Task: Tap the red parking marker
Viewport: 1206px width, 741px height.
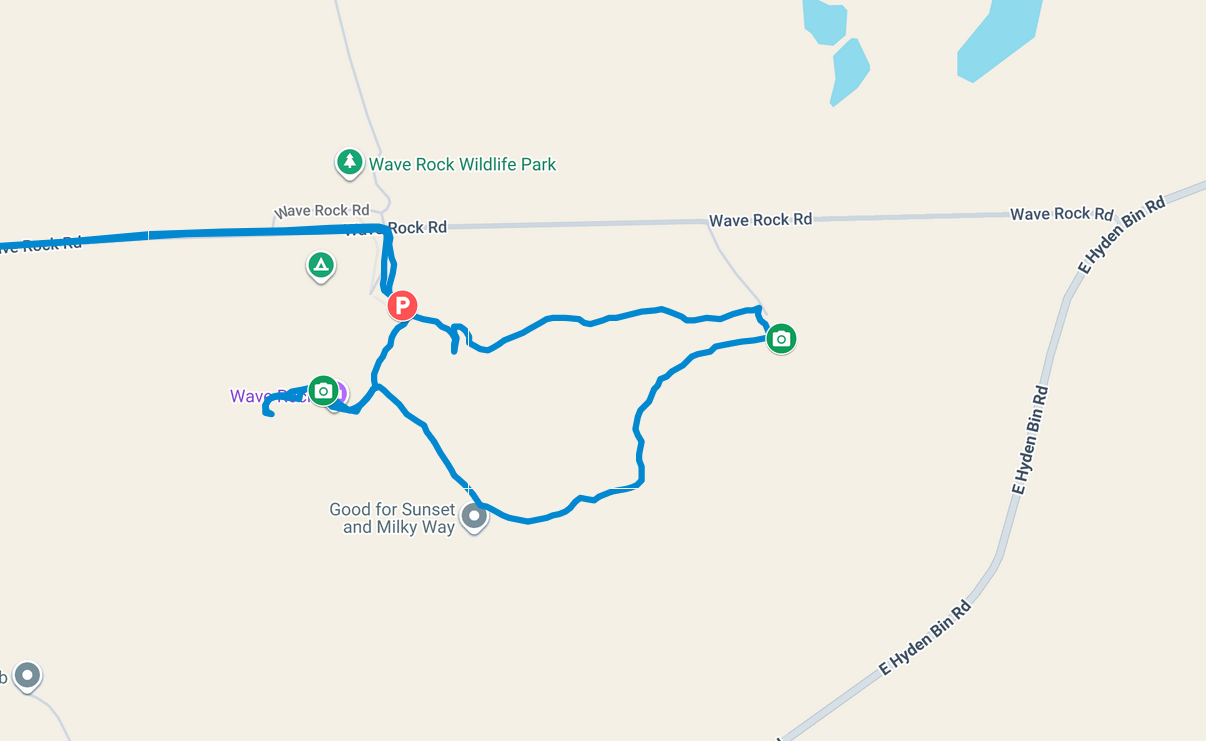Action: (x=402, y=305)
